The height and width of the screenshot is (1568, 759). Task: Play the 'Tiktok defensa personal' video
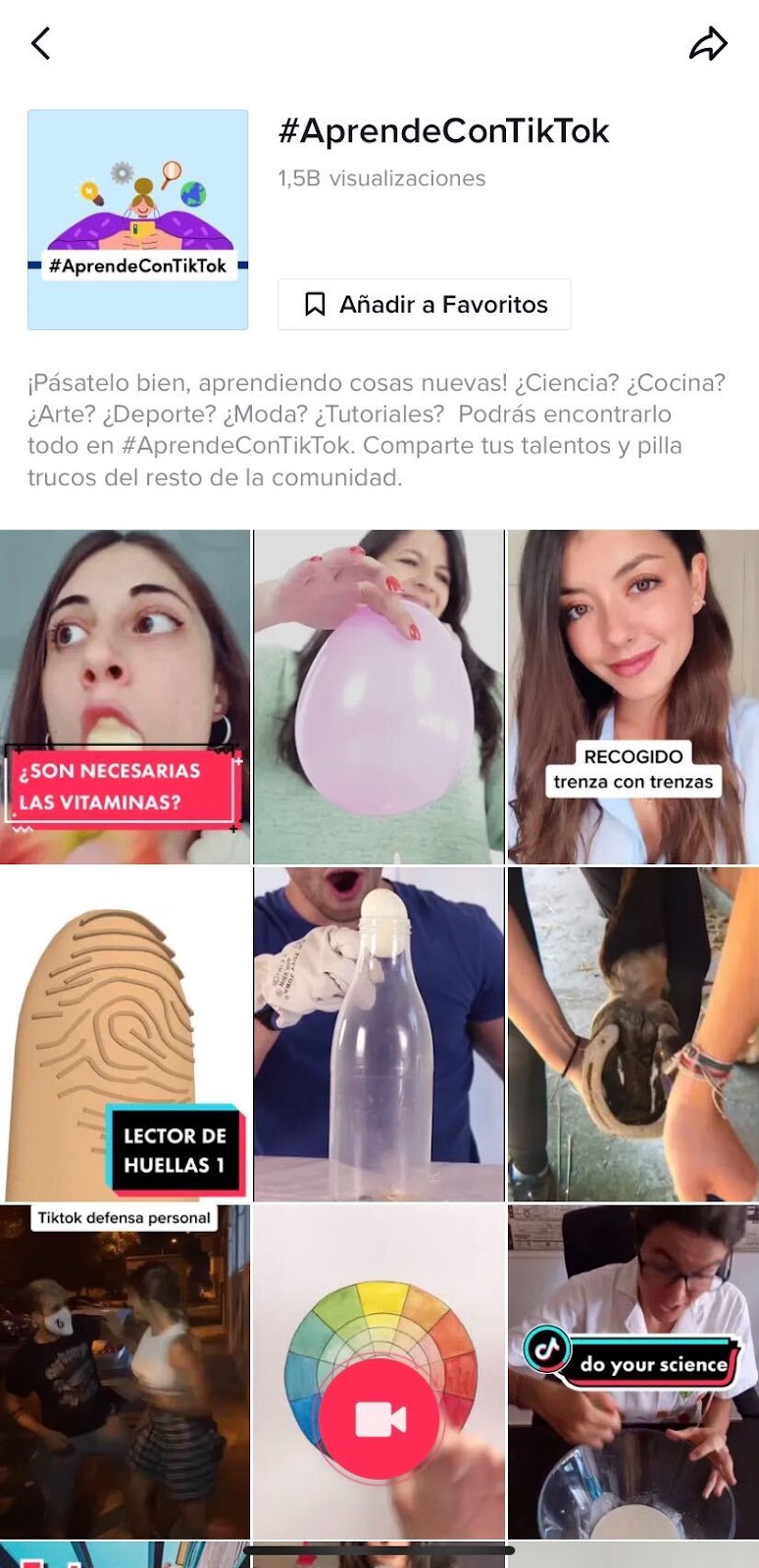(x=126, y=1371)
